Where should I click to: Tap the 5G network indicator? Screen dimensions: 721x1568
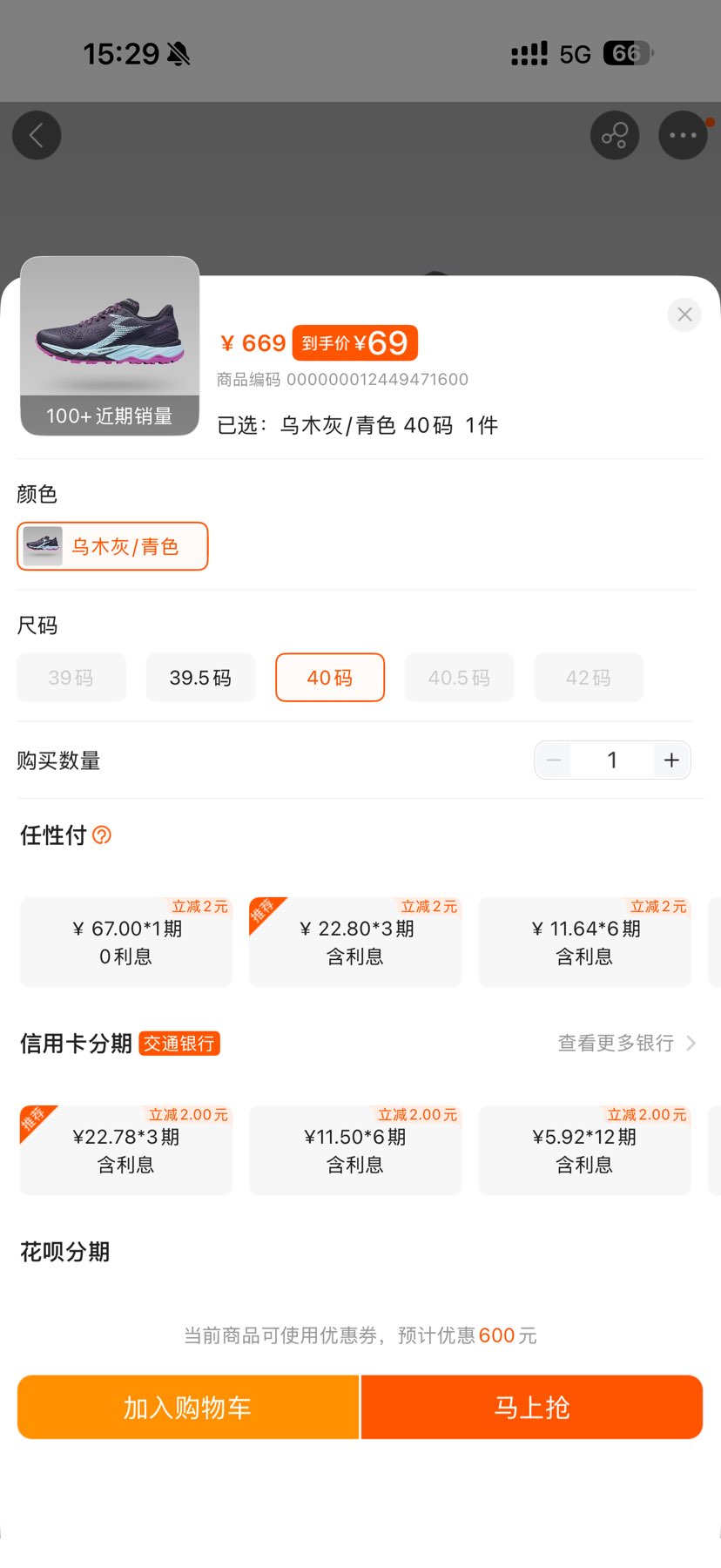pos(576,53)
